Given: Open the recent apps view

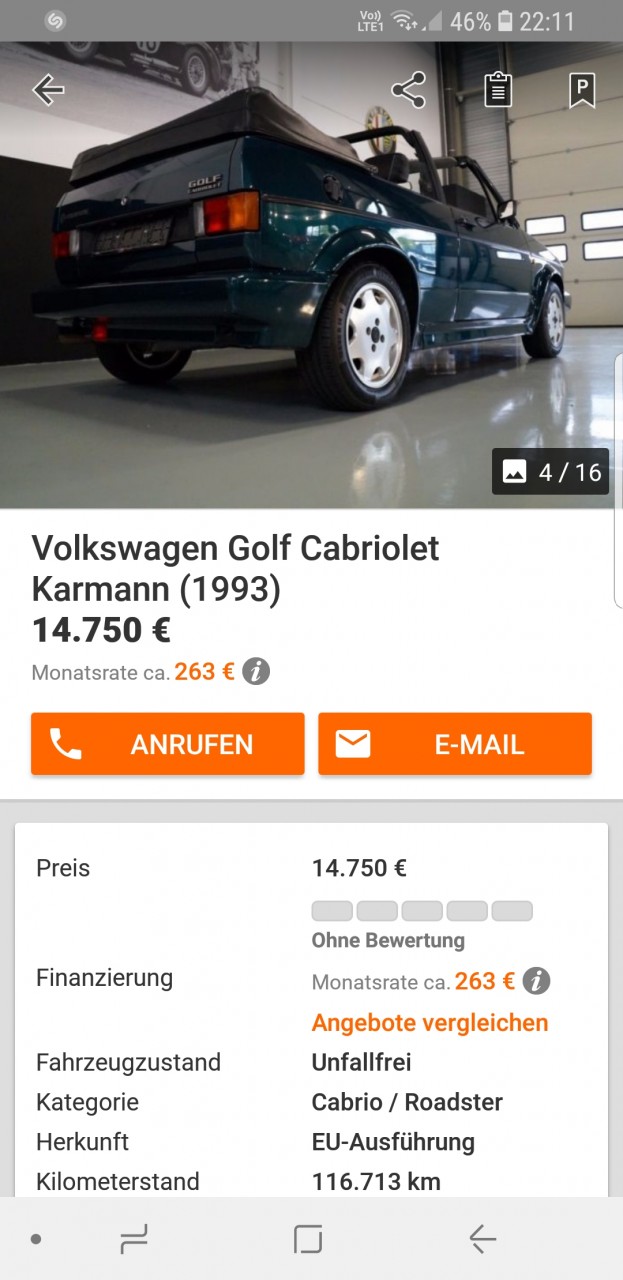Looking at the screenshot, I should tap(133, 1240).
